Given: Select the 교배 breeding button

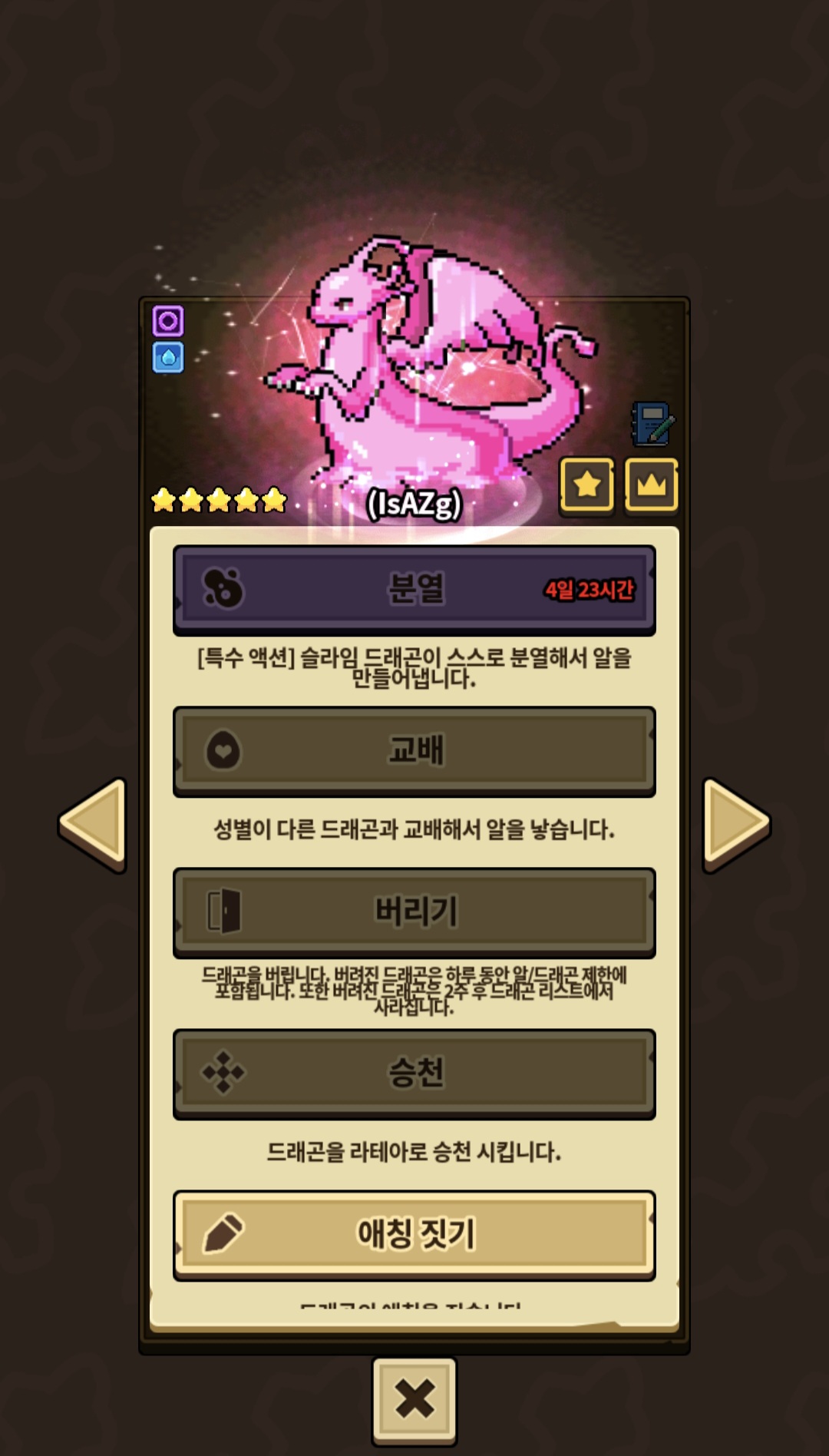Looking at the screenshot, I should tap(414, 750).
